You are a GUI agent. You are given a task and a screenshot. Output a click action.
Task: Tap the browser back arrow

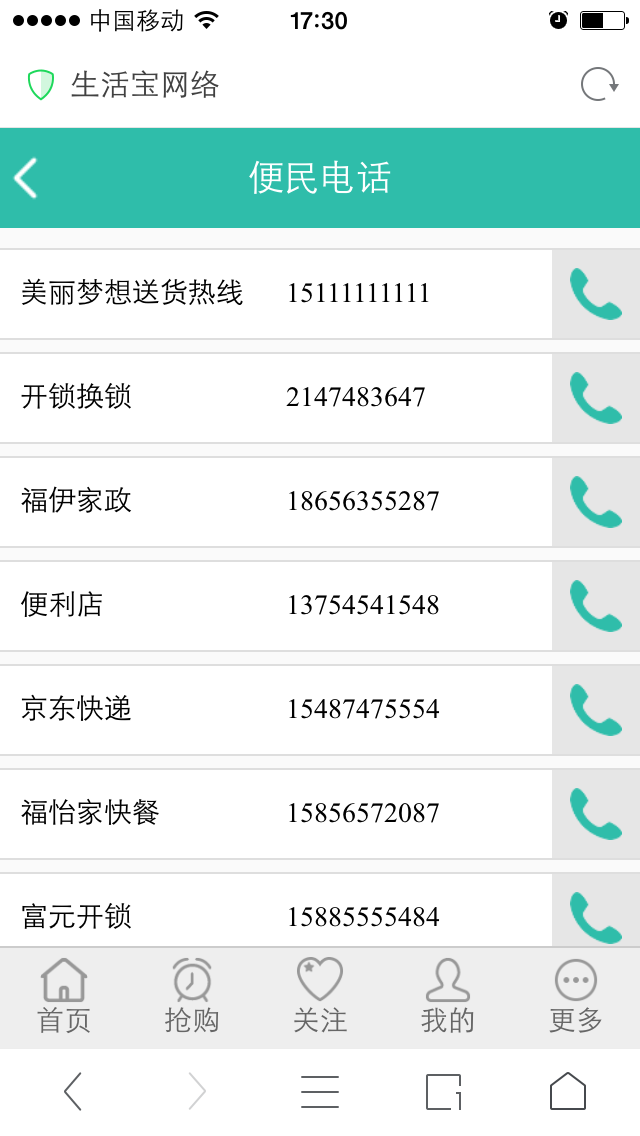72,1091
